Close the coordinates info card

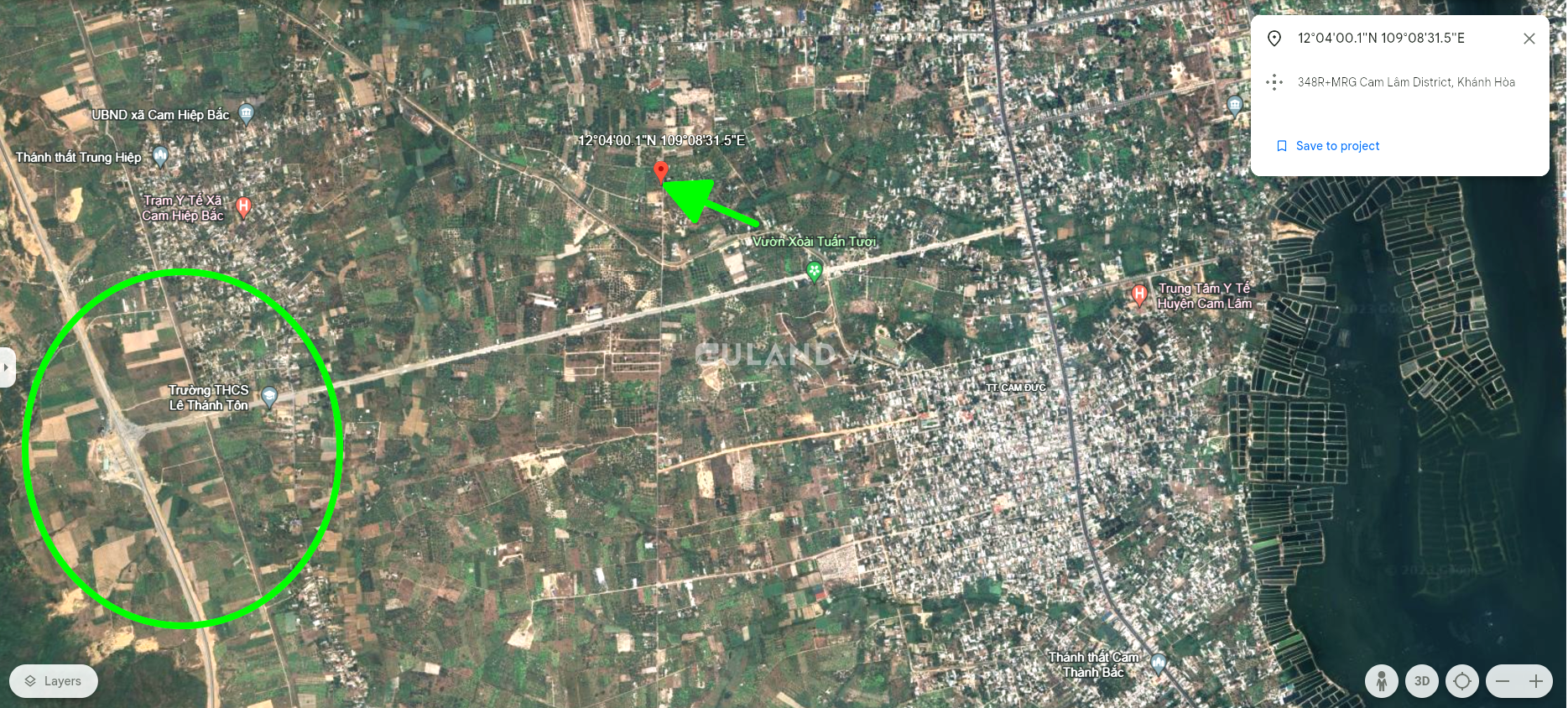coord(1529,39)
